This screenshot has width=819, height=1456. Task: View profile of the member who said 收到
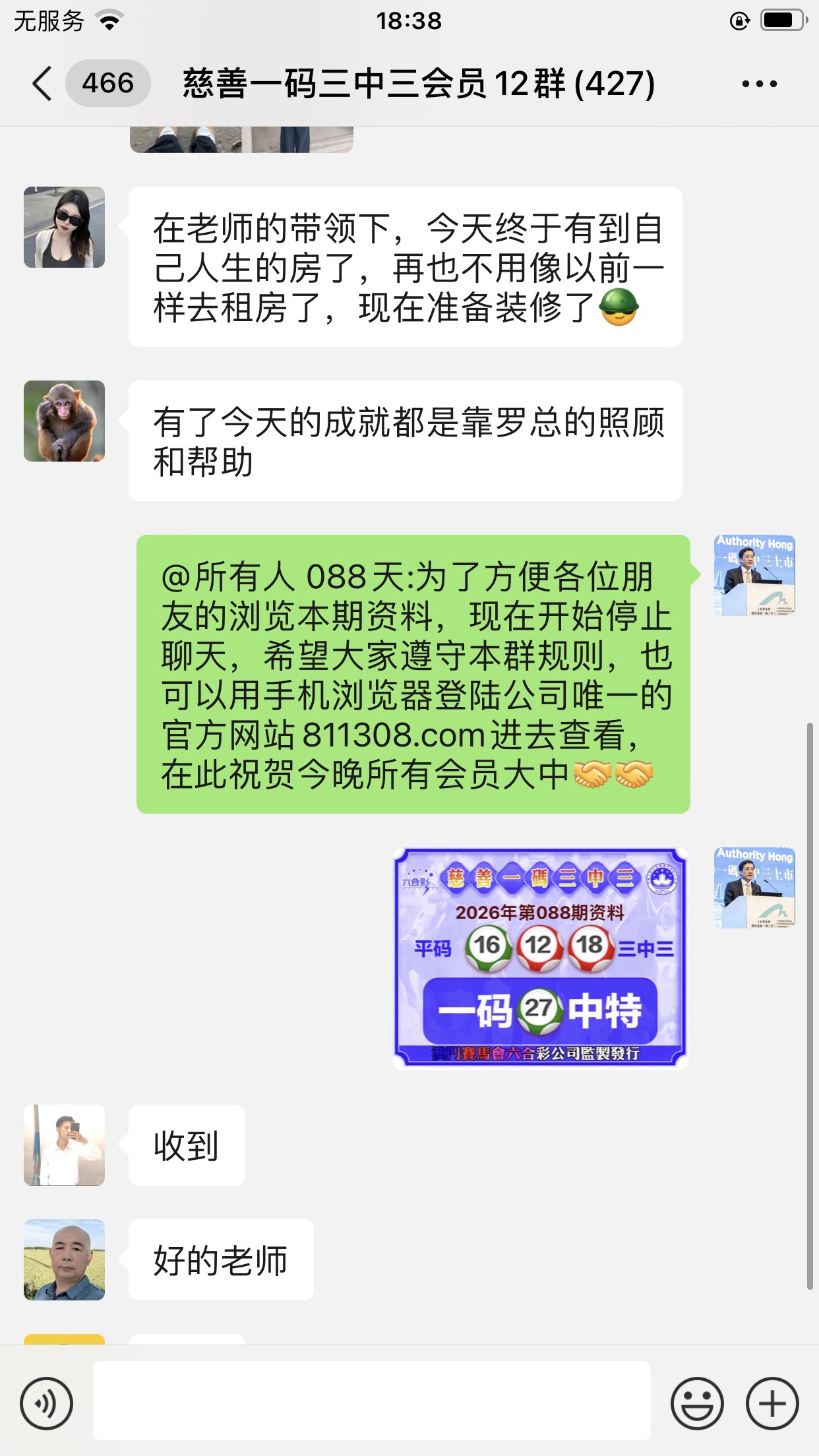tap(64, 1145)
